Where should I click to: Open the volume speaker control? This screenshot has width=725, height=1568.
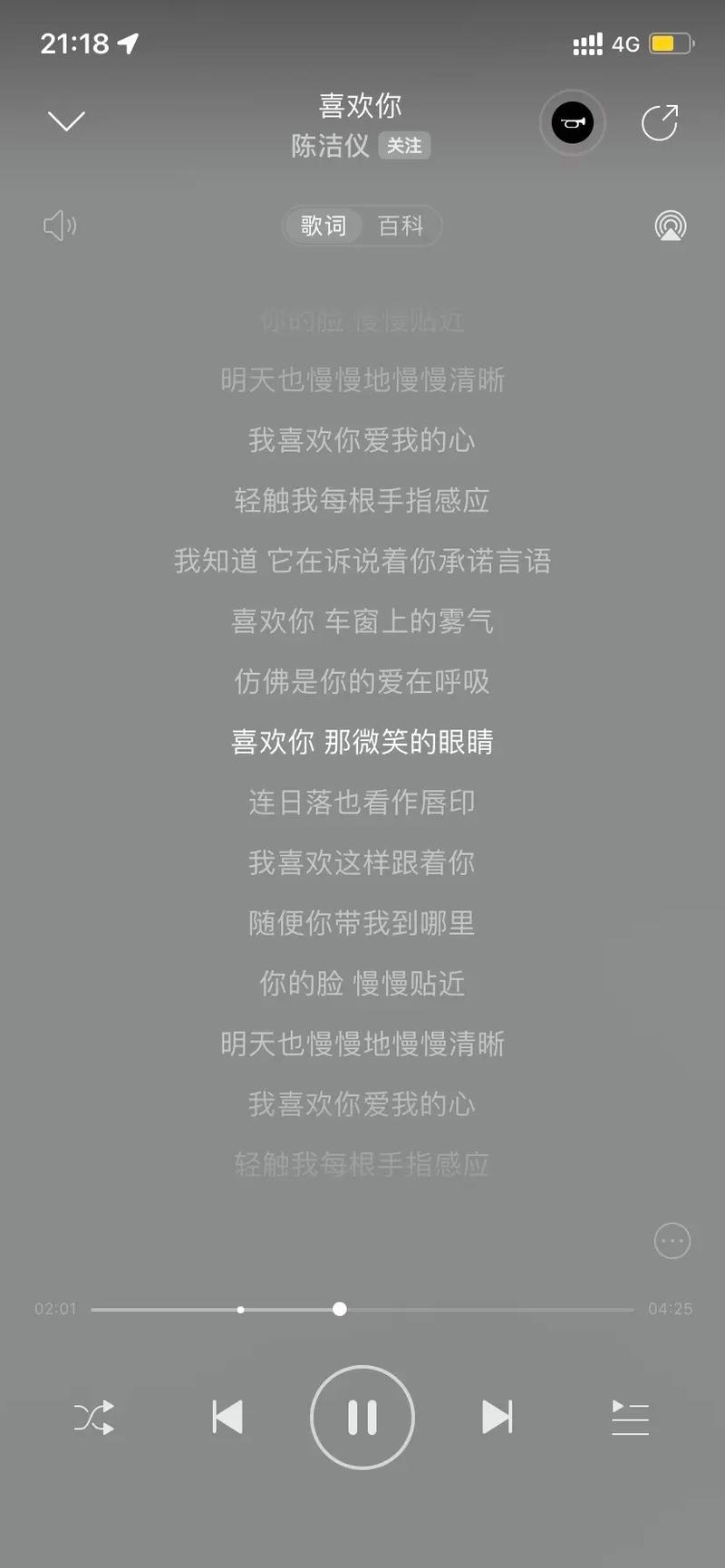60,226
